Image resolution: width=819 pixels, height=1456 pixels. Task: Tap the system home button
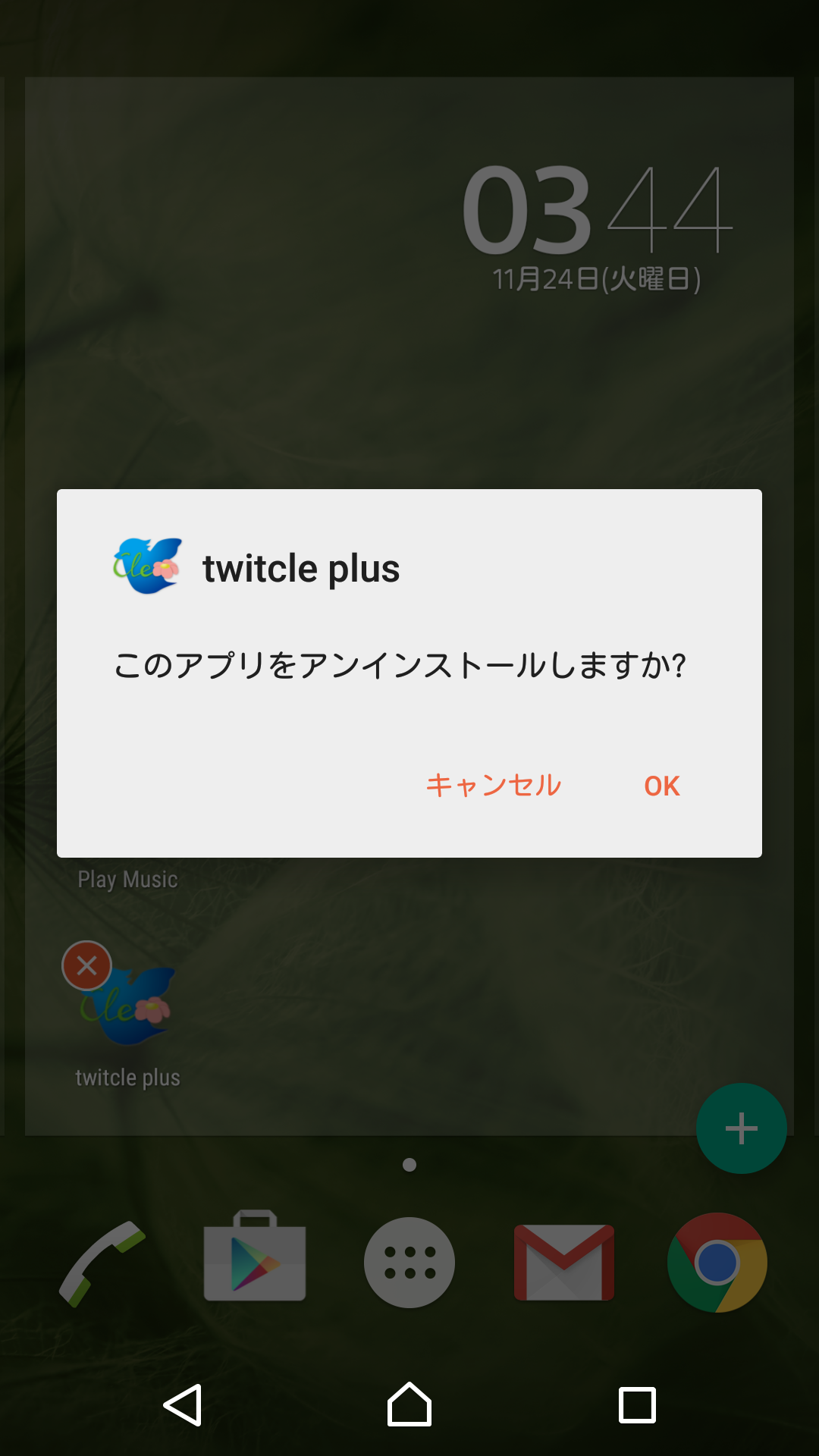409,1405
